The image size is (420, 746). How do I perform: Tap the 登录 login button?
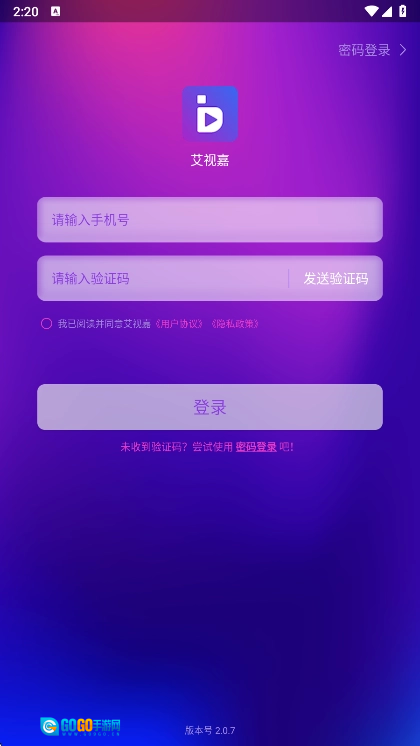210,407
